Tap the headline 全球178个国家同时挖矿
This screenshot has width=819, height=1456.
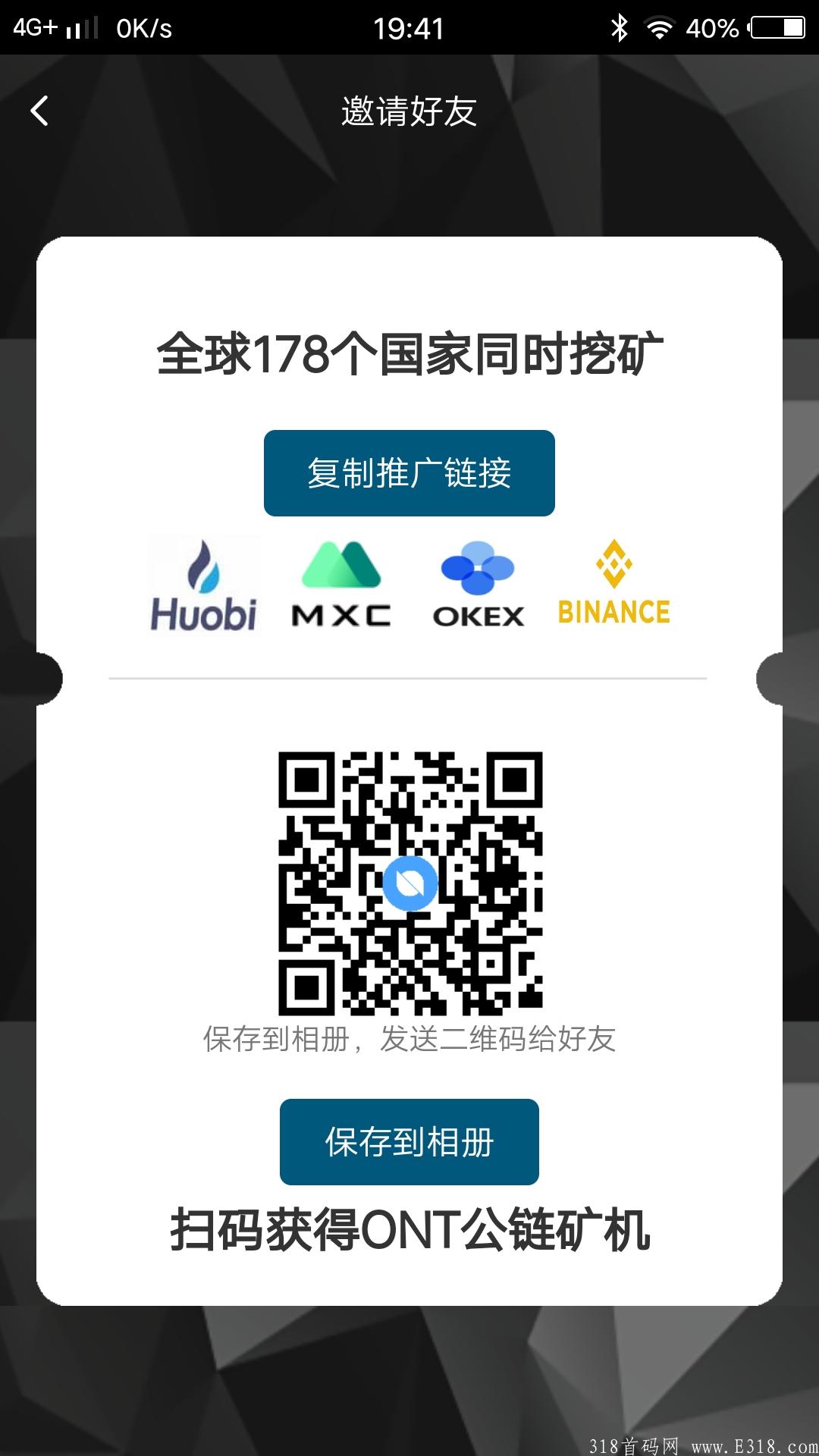coord(409,353)
